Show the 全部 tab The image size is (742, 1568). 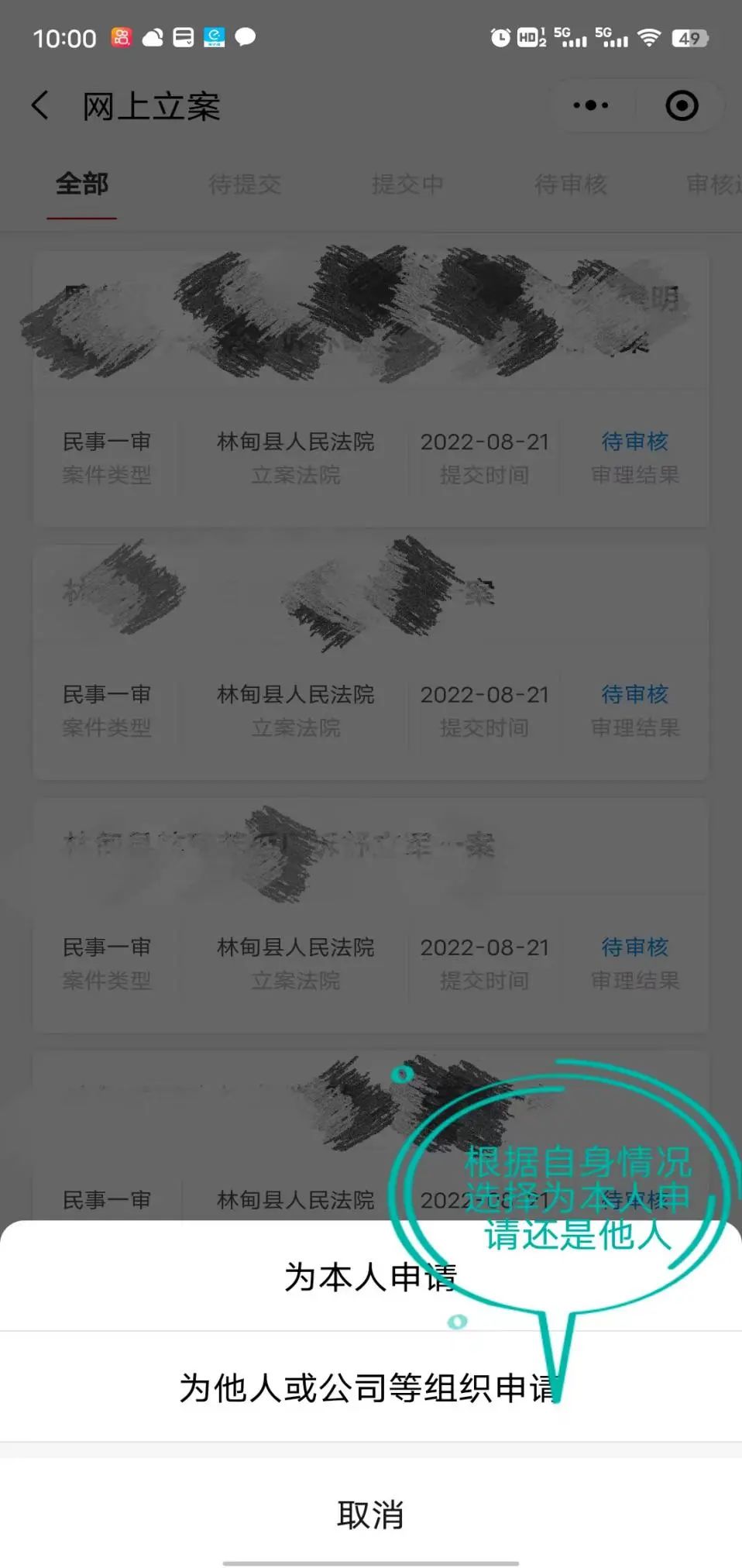(x=82, y=184)
